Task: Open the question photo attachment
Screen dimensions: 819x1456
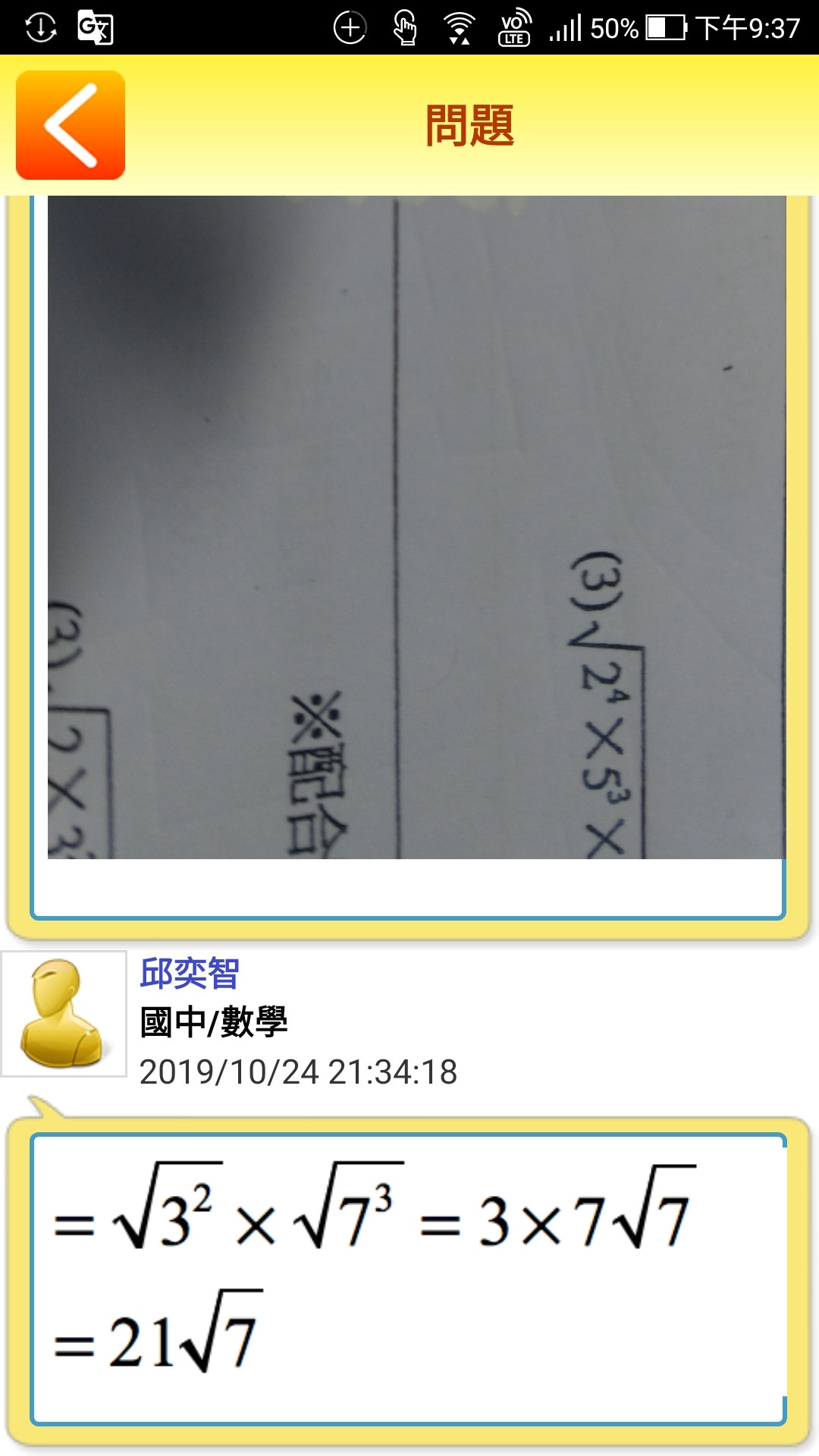Action: (416, 527)
